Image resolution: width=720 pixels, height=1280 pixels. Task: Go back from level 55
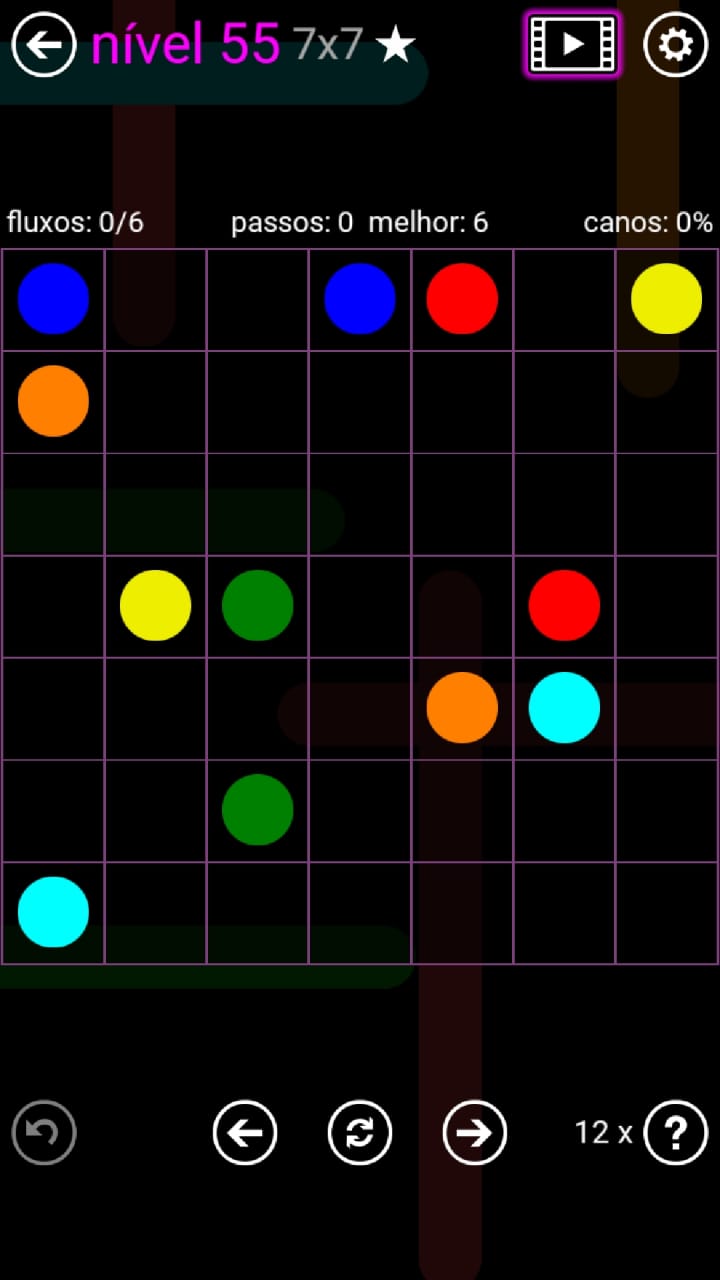click(44, 44)
